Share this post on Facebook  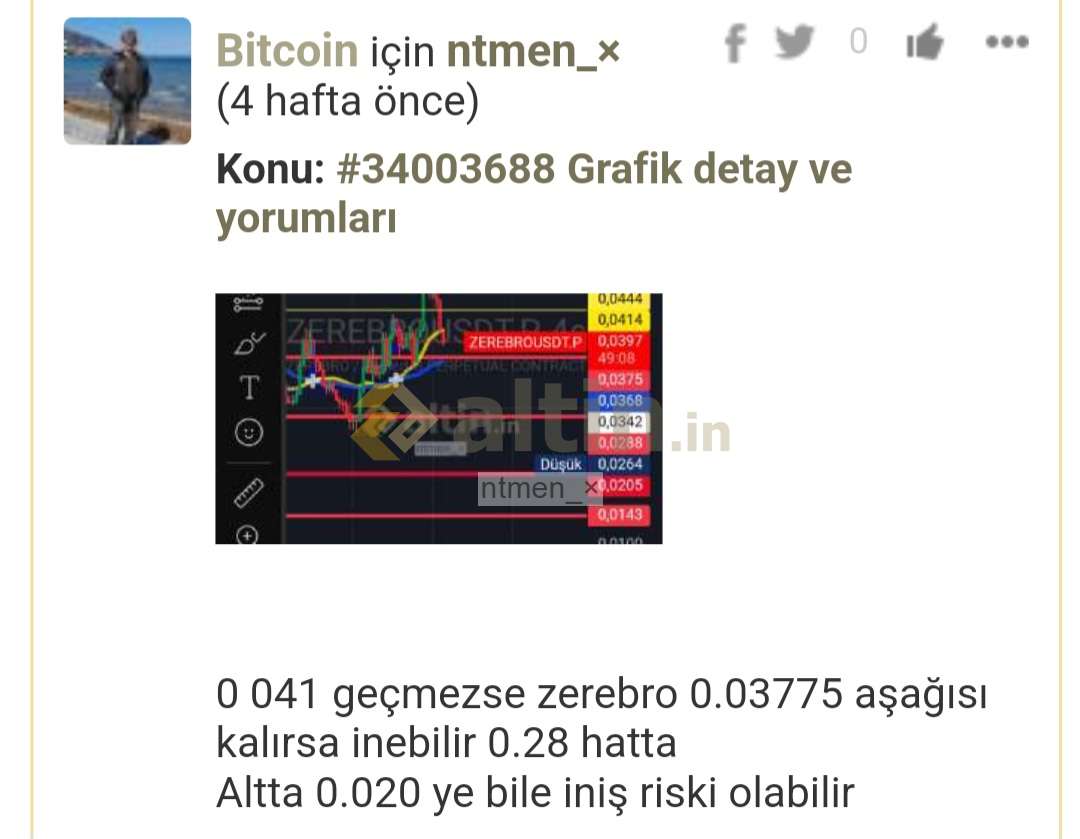pos(735,43)
